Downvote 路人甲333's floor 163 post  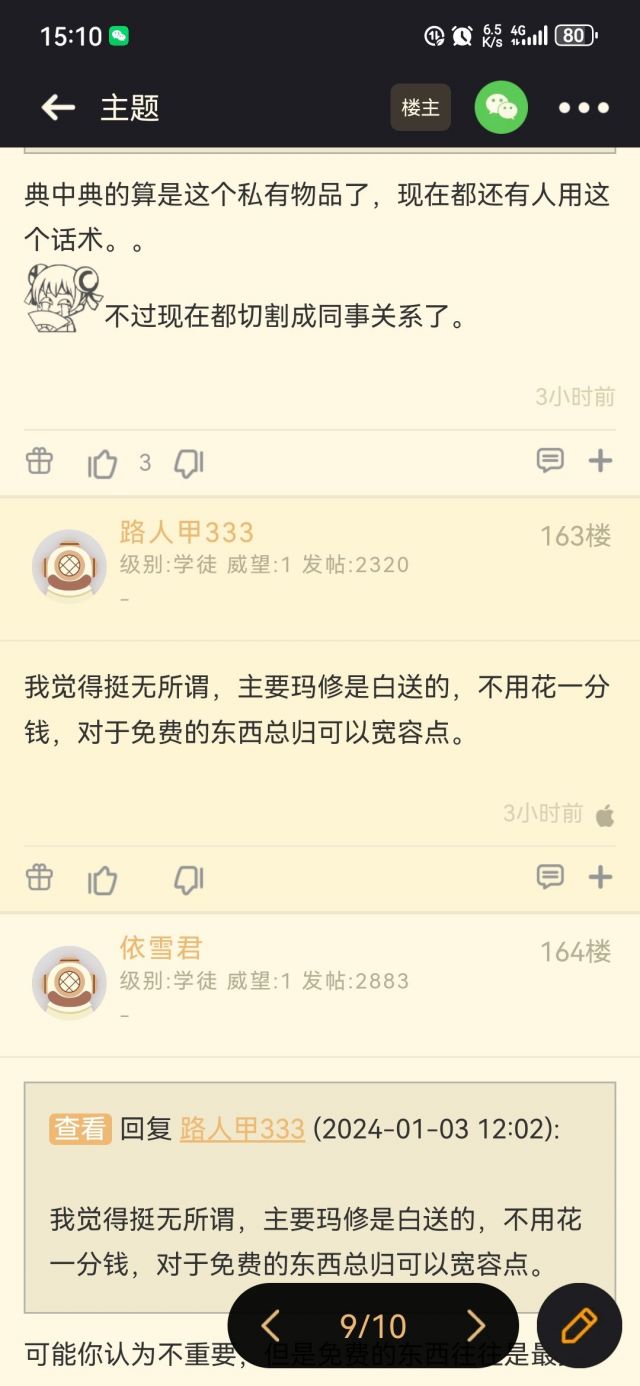coord(188,879)
